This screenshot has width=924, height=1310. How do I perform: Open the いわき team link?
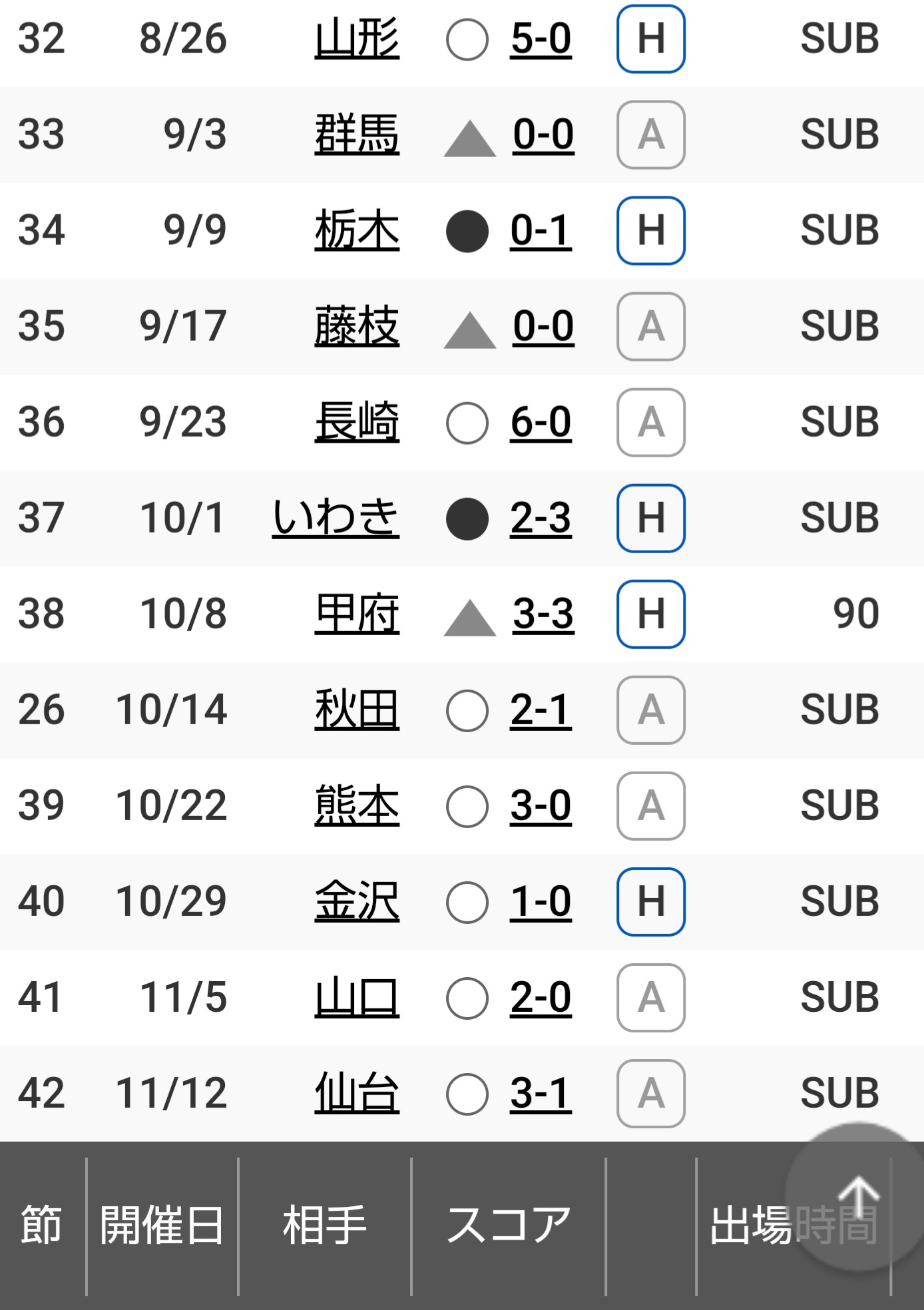tap(336, 518)
